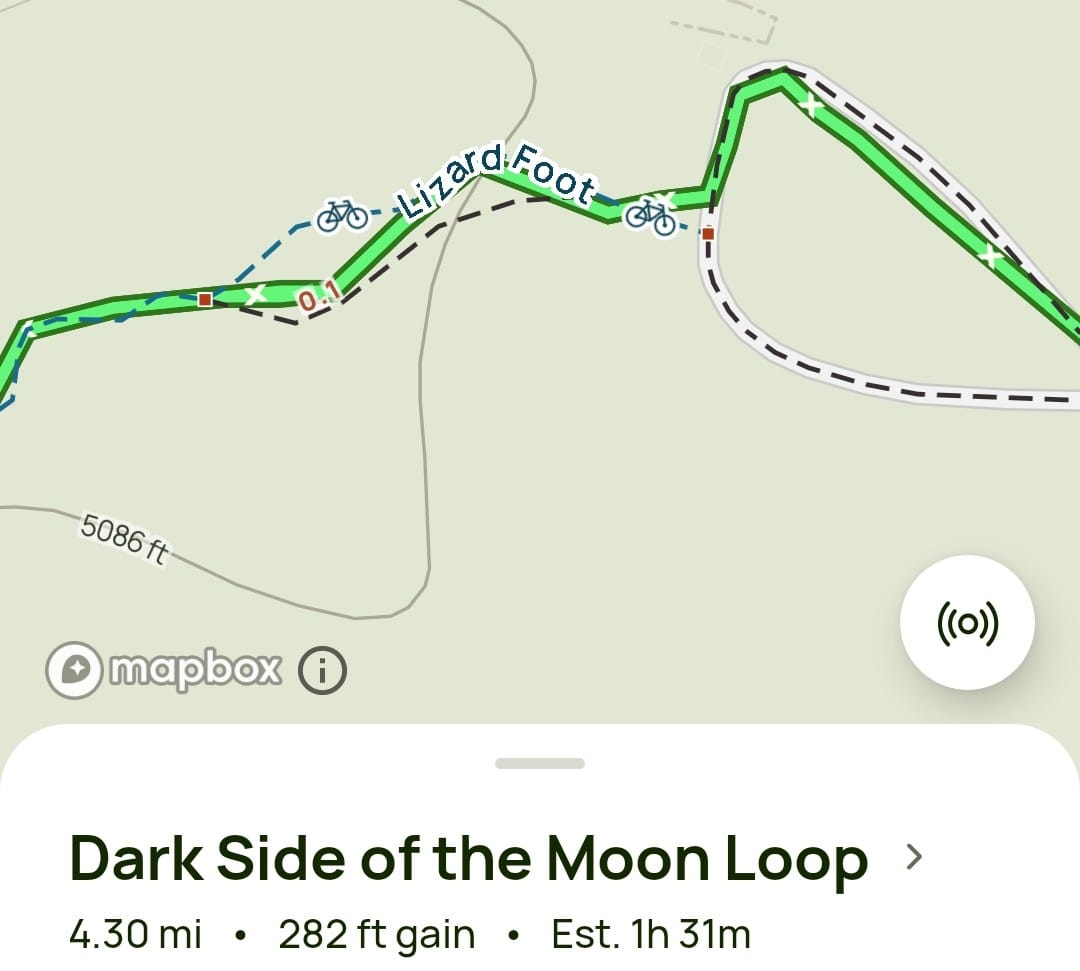
Task: Open Mapbox attribution info icon
Action: click(322, 670)
